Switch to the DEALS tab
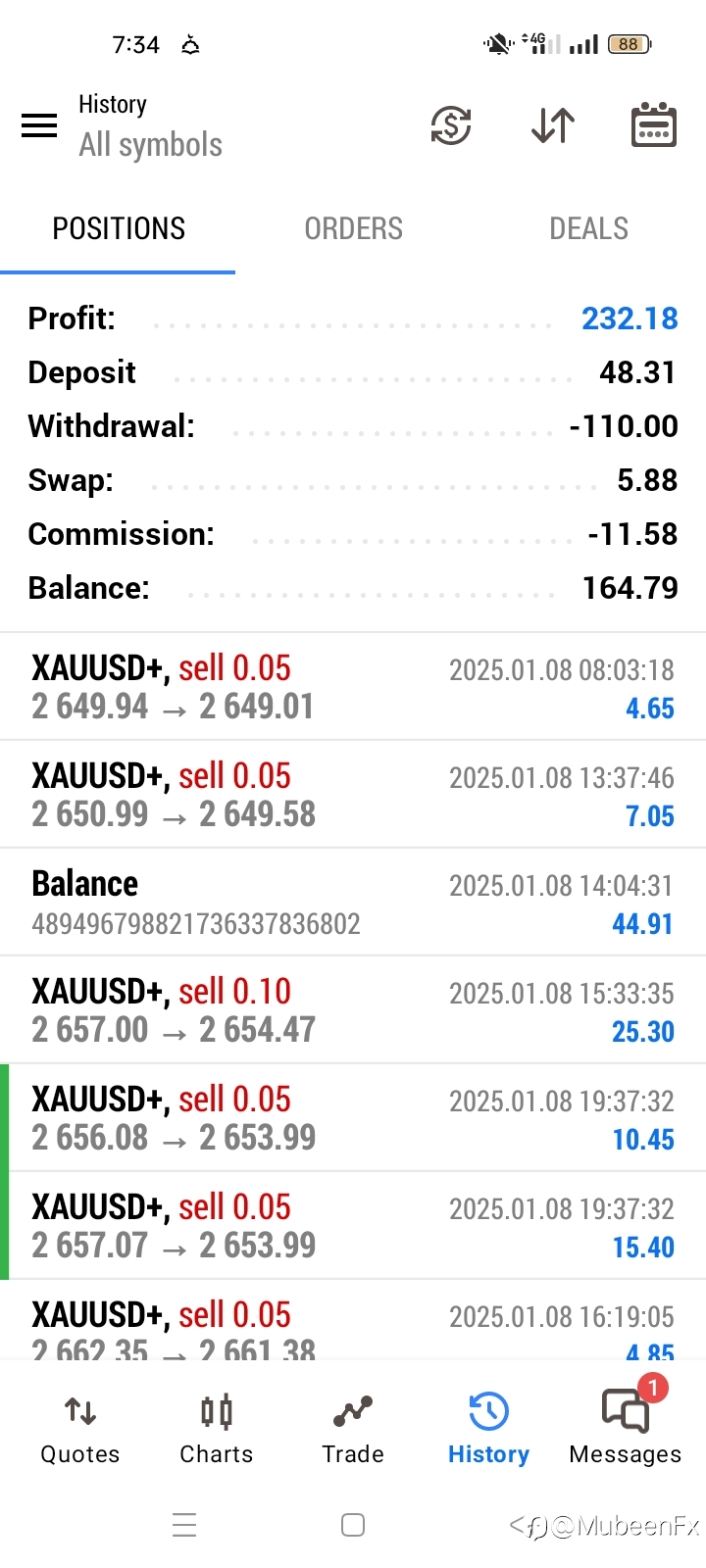The width and height of the screenshot is (706, 1568). point(588,228)
